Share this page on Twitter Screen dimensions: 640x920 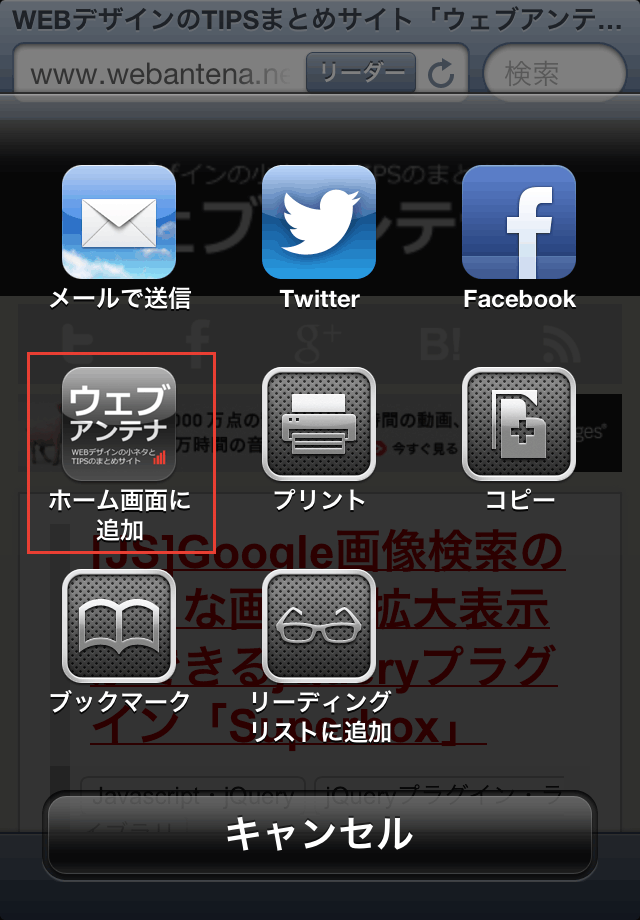tap(319, 222)
